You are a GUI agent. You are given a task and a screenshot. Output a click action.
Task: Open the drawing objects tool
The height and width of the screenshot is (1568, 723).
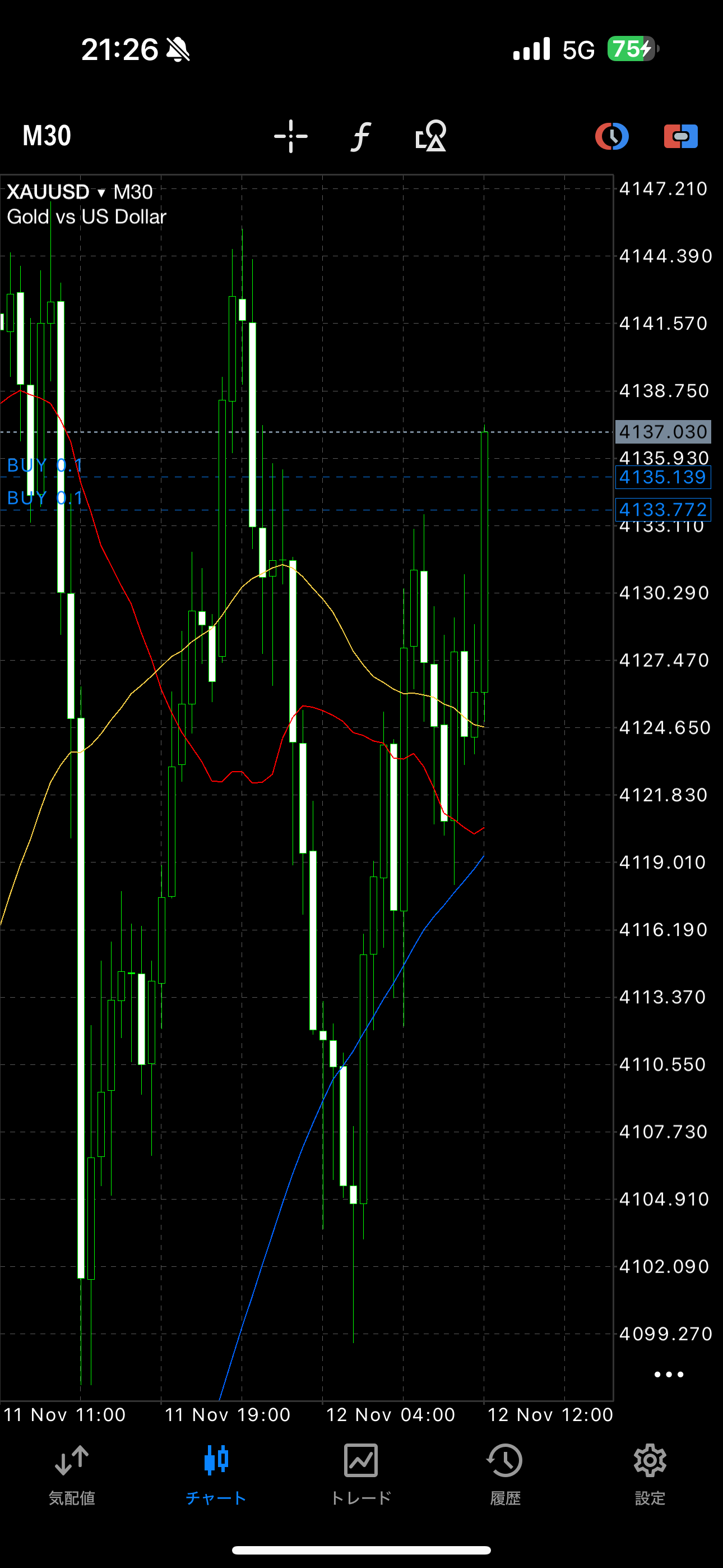pyautogui.click(x=431, y=136)
